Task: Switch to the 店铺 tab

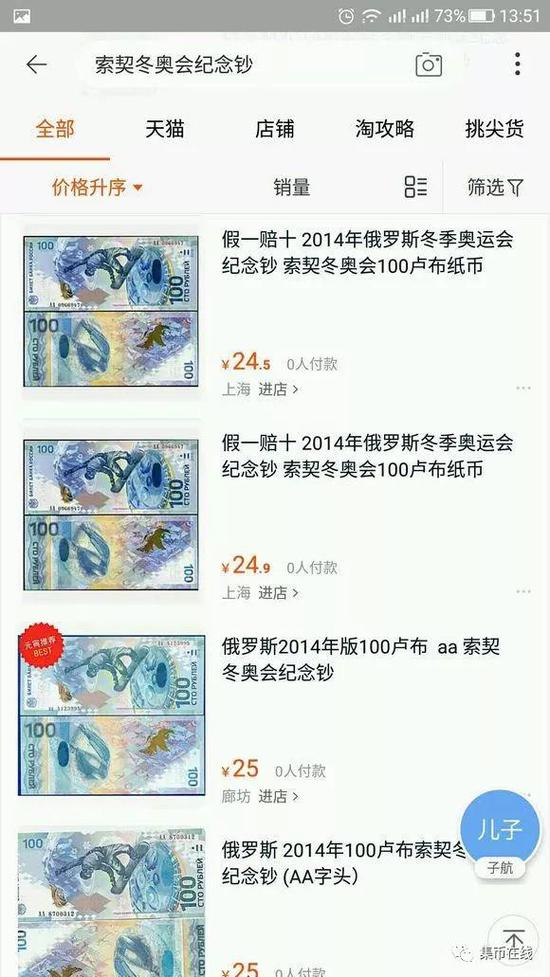Action: 275,129
